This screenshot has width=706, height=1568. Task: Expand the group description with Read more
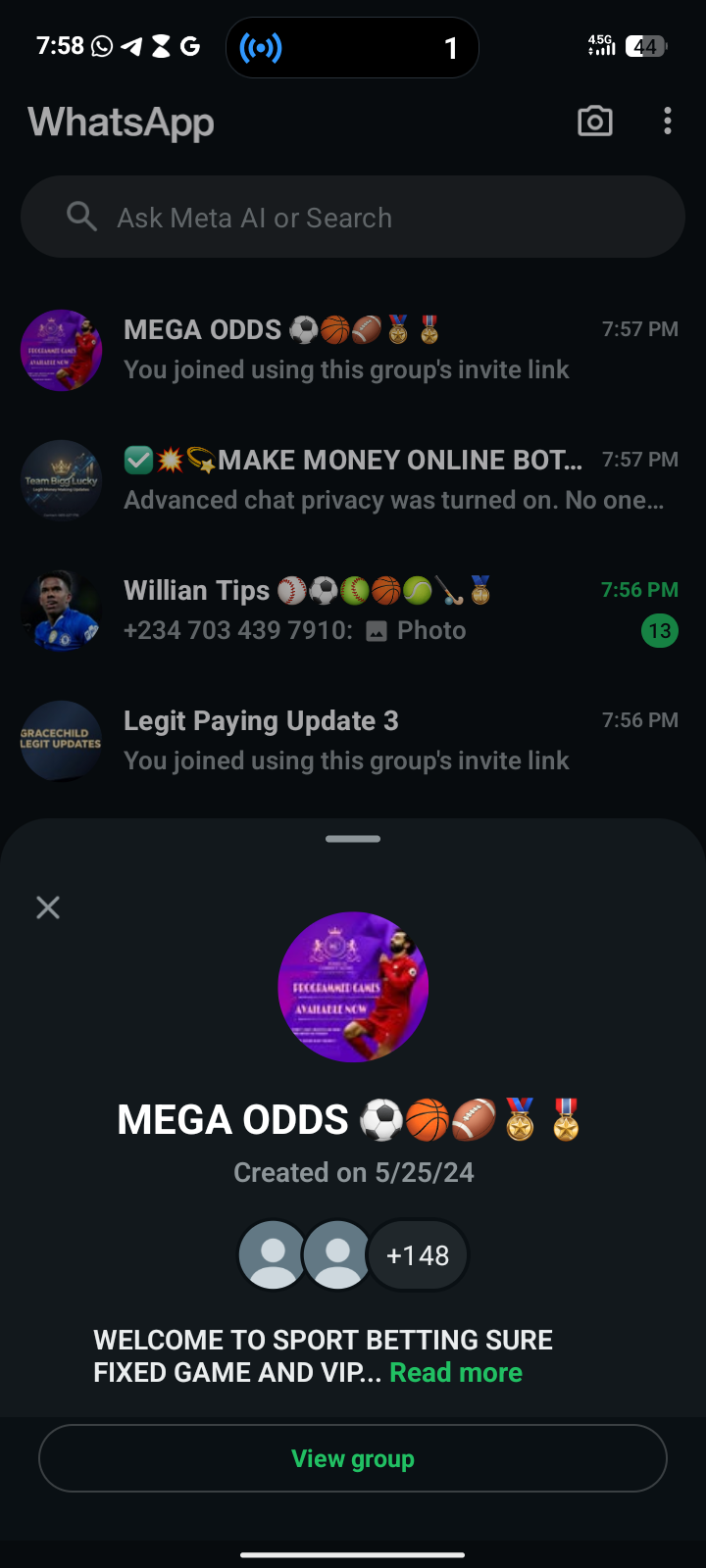tap(456, 1372)
